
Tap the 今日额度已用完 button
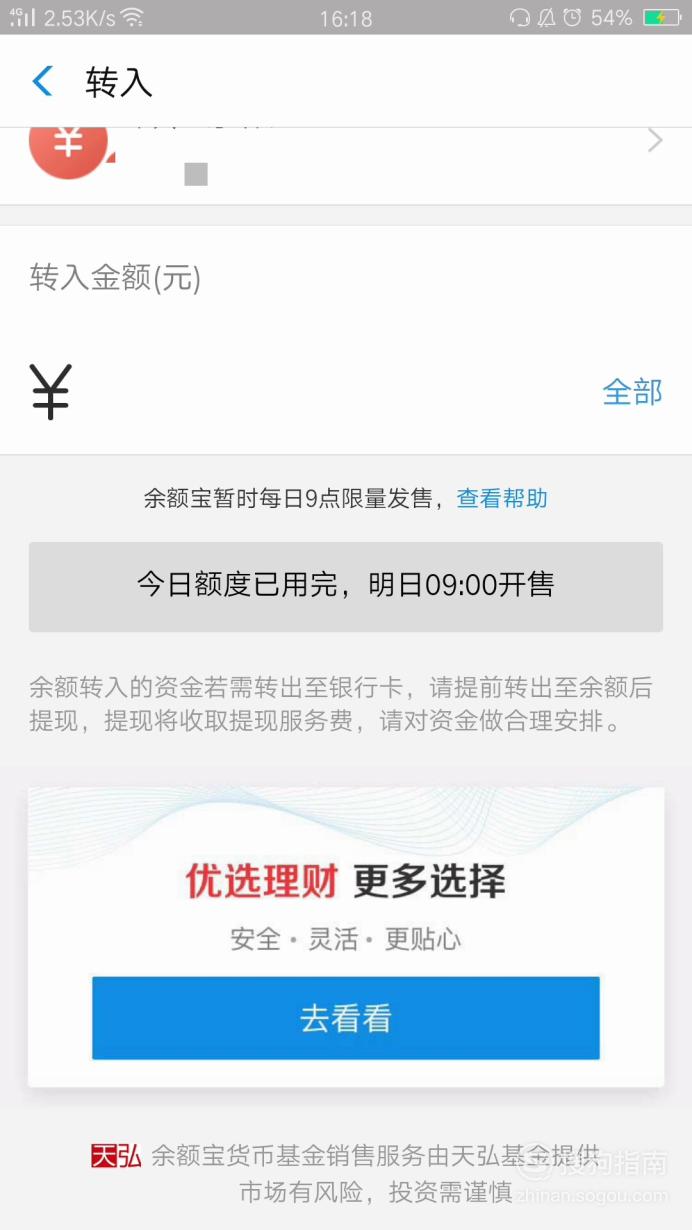coord(346,586)
